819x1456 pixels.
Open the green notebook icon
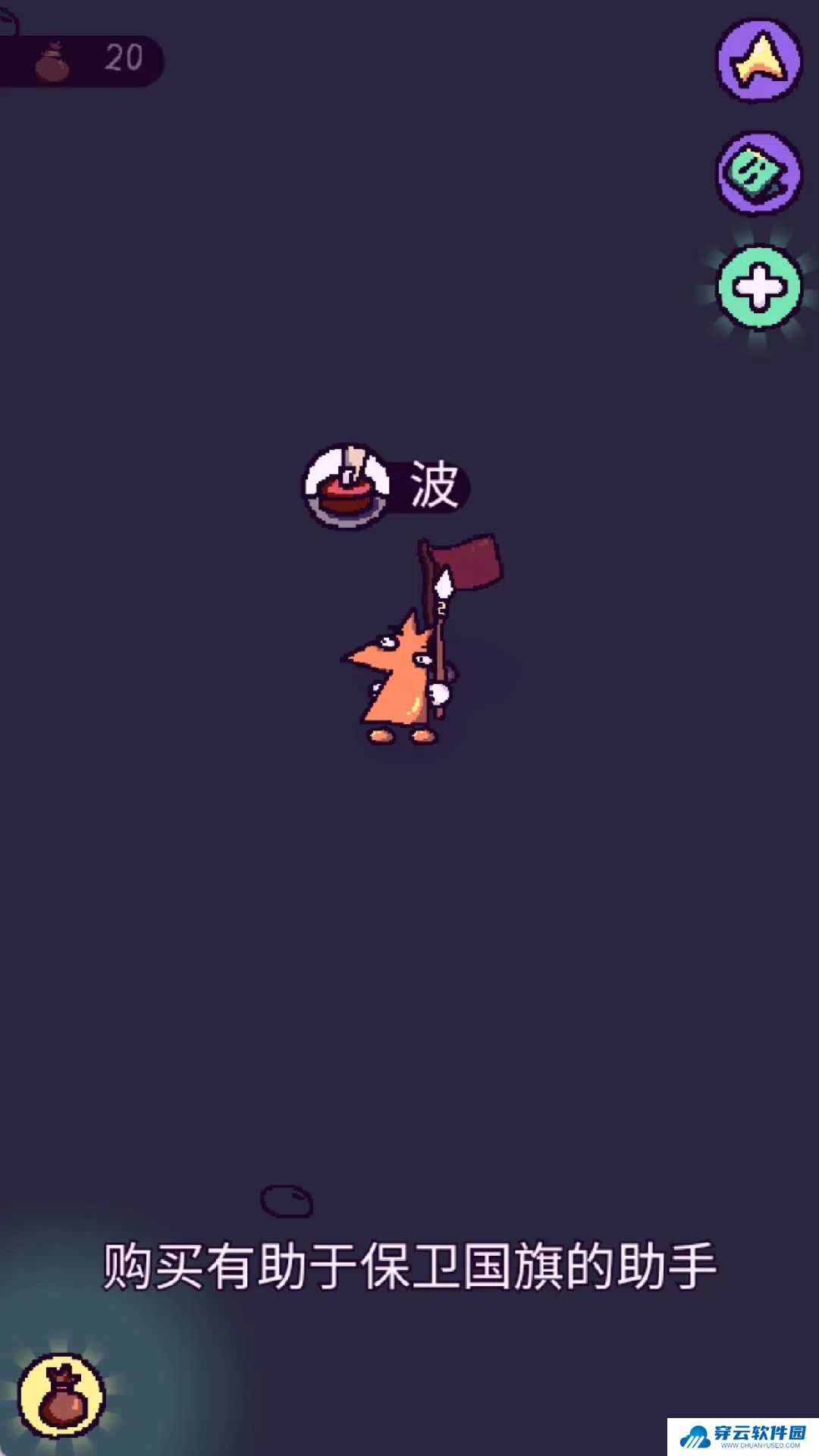[759, 173]
